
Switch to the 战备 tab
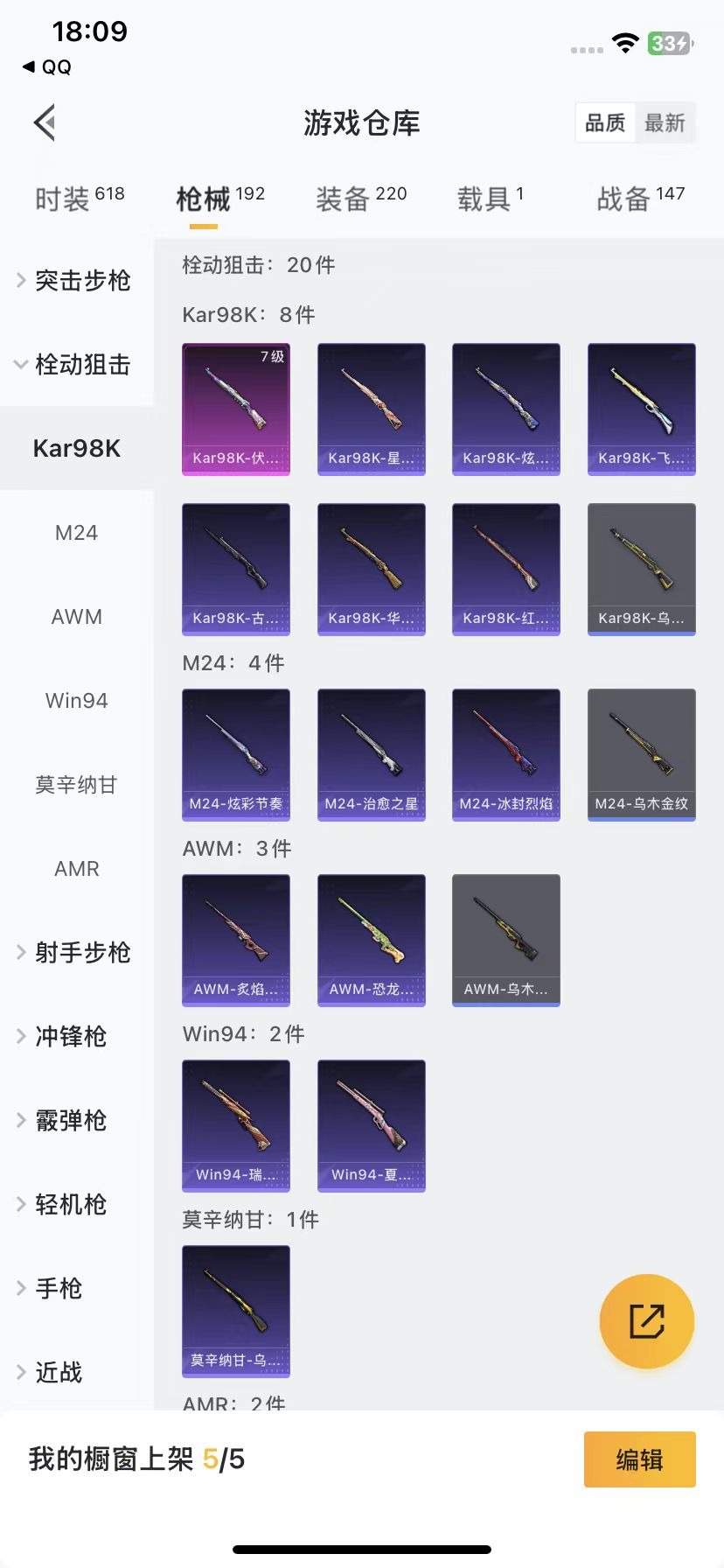pyautogui.click(x=640, y=199)
